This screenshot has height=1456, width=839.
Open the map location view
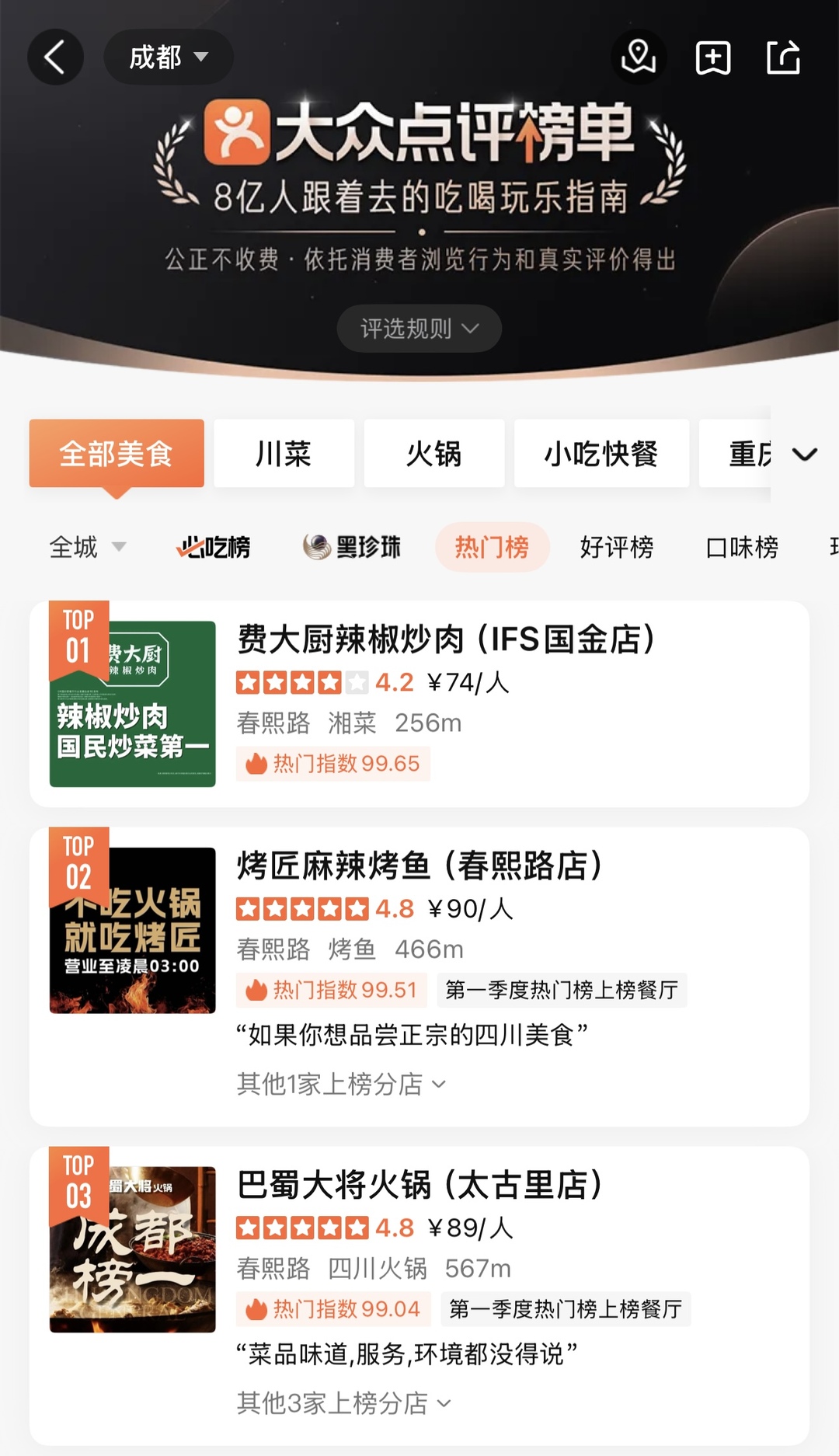[639, 57]
